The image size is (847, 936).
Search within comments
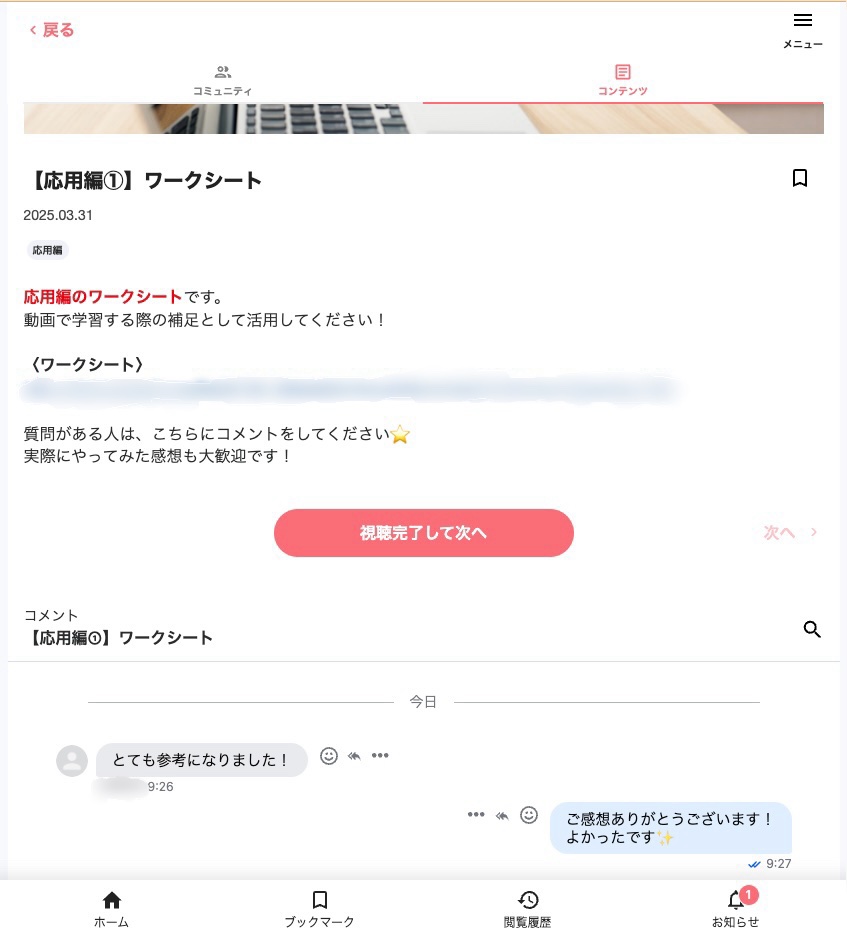coord(812,629)
